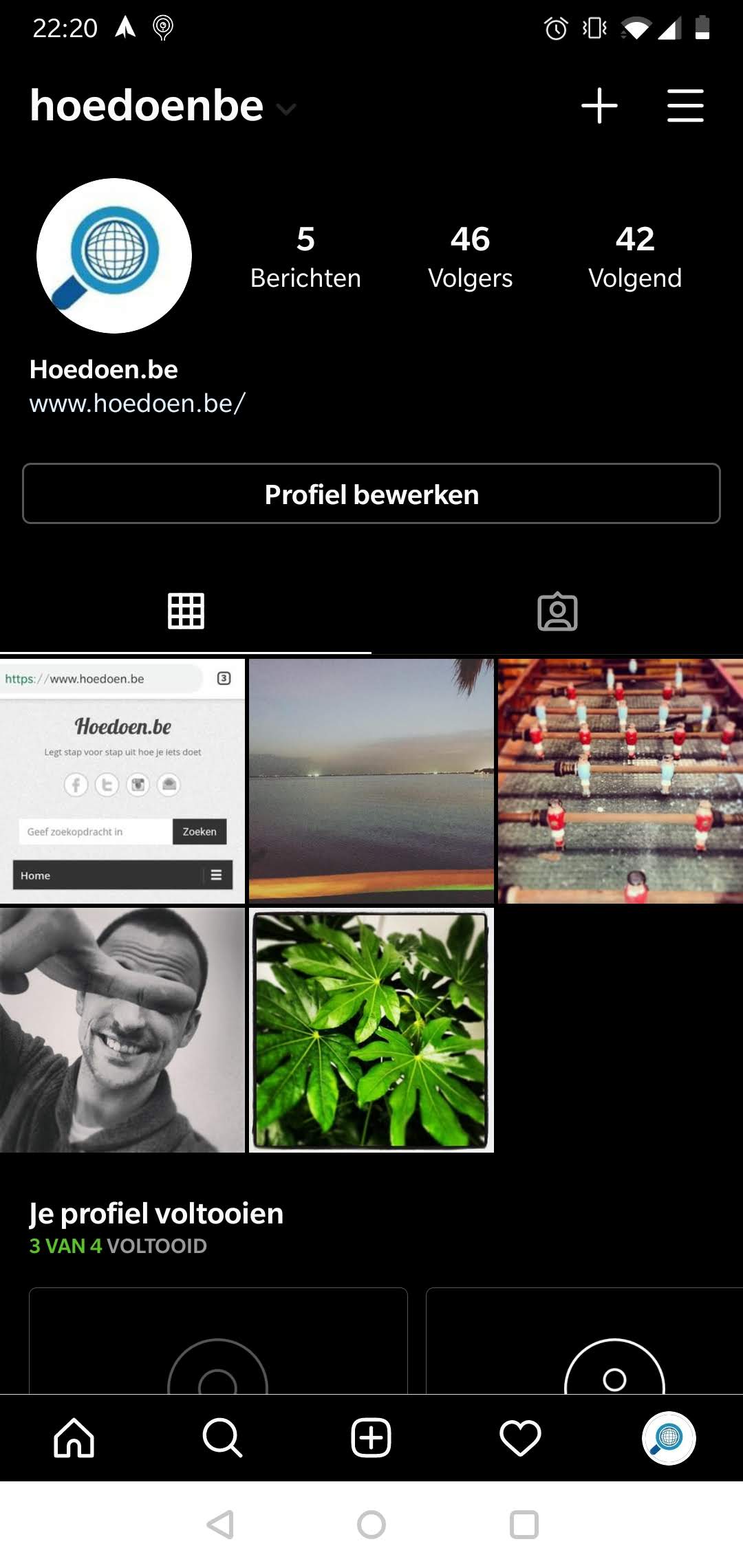Open the table football post
This screenshot has width=743, height=1568.
point(621,781)
